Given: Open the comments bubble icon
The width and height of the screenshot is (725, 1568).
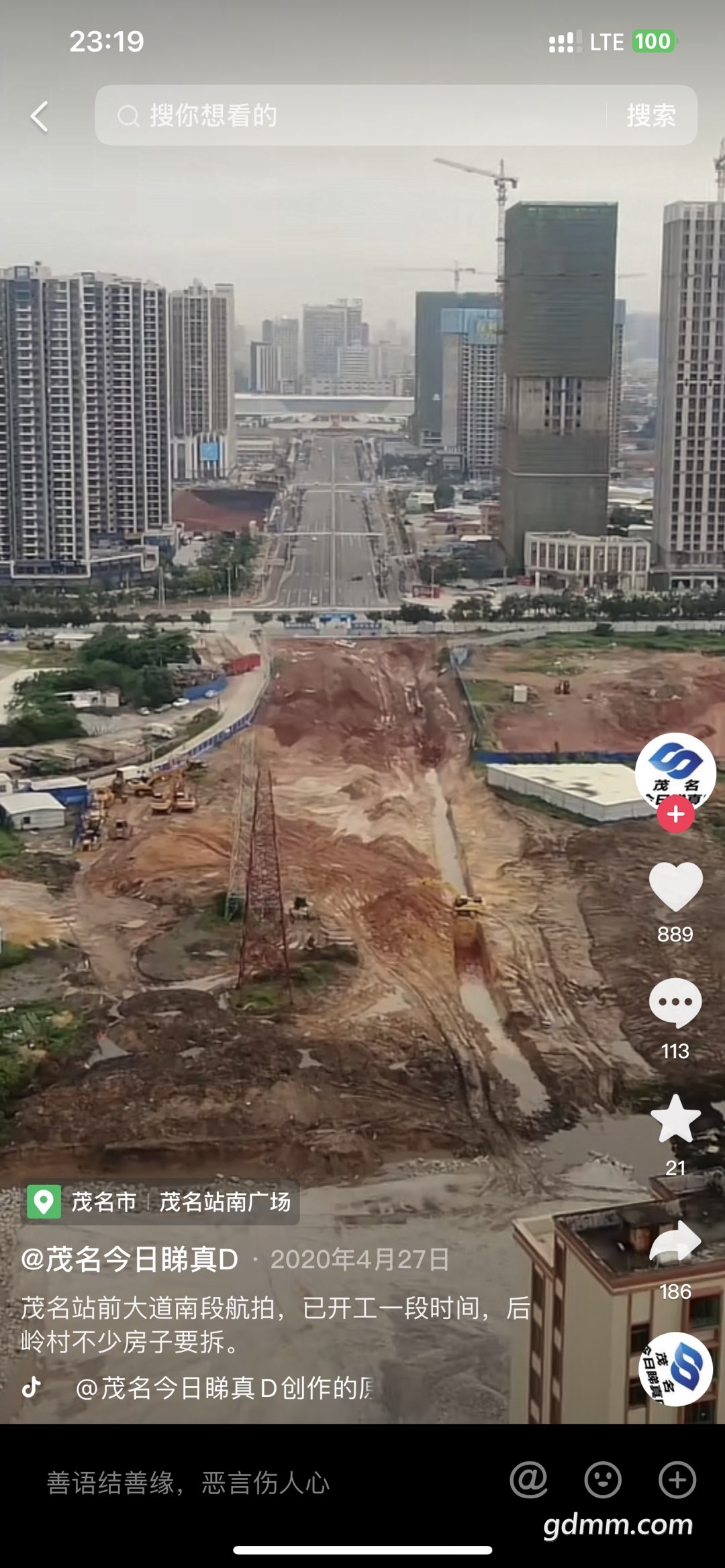Looking at the screenshot, I should [675, 1002].
